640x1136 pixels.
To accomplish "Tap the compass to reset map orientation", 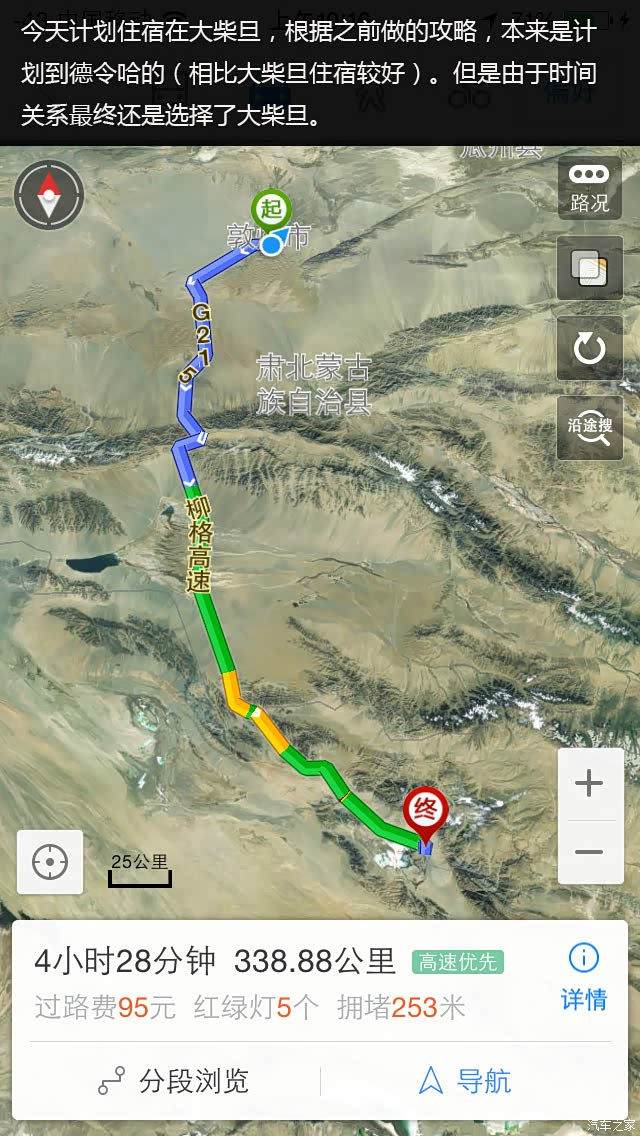I will pos(49,195).
